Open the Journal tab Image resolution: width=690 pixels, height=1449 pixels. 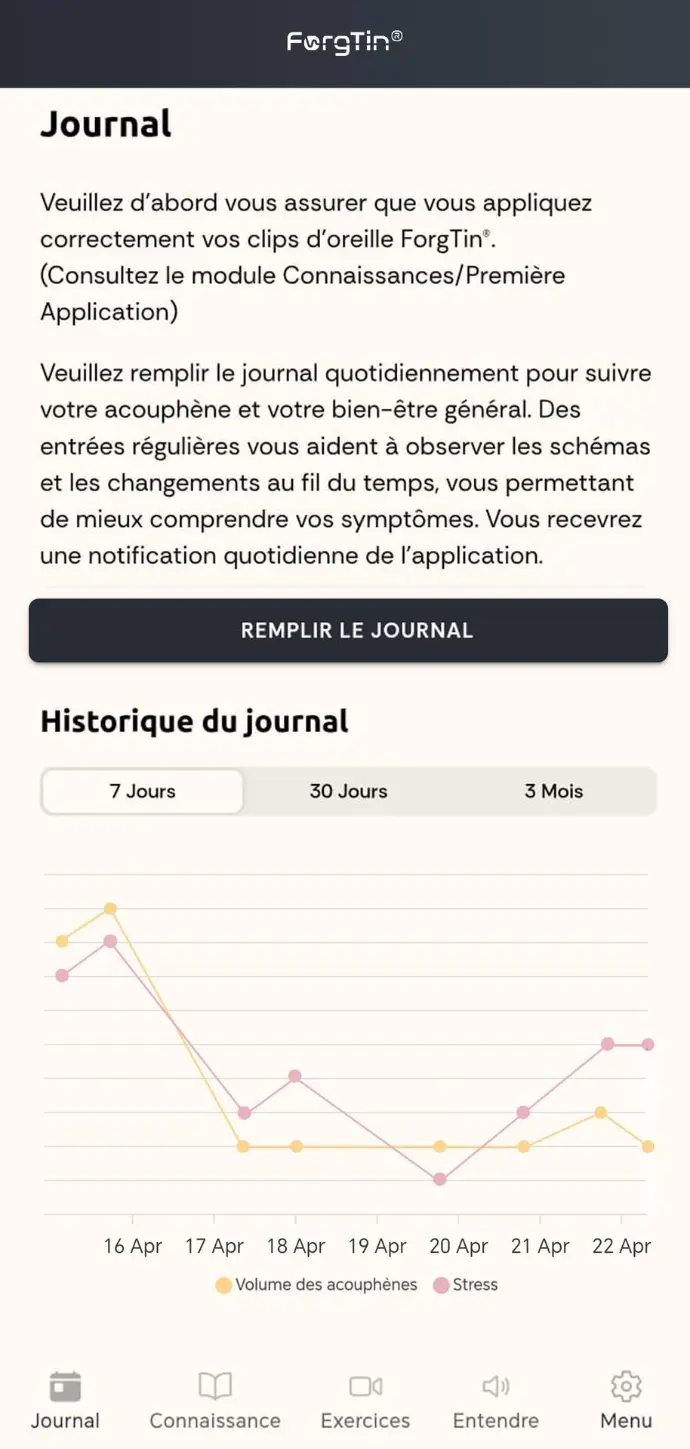pos(65,1401)
